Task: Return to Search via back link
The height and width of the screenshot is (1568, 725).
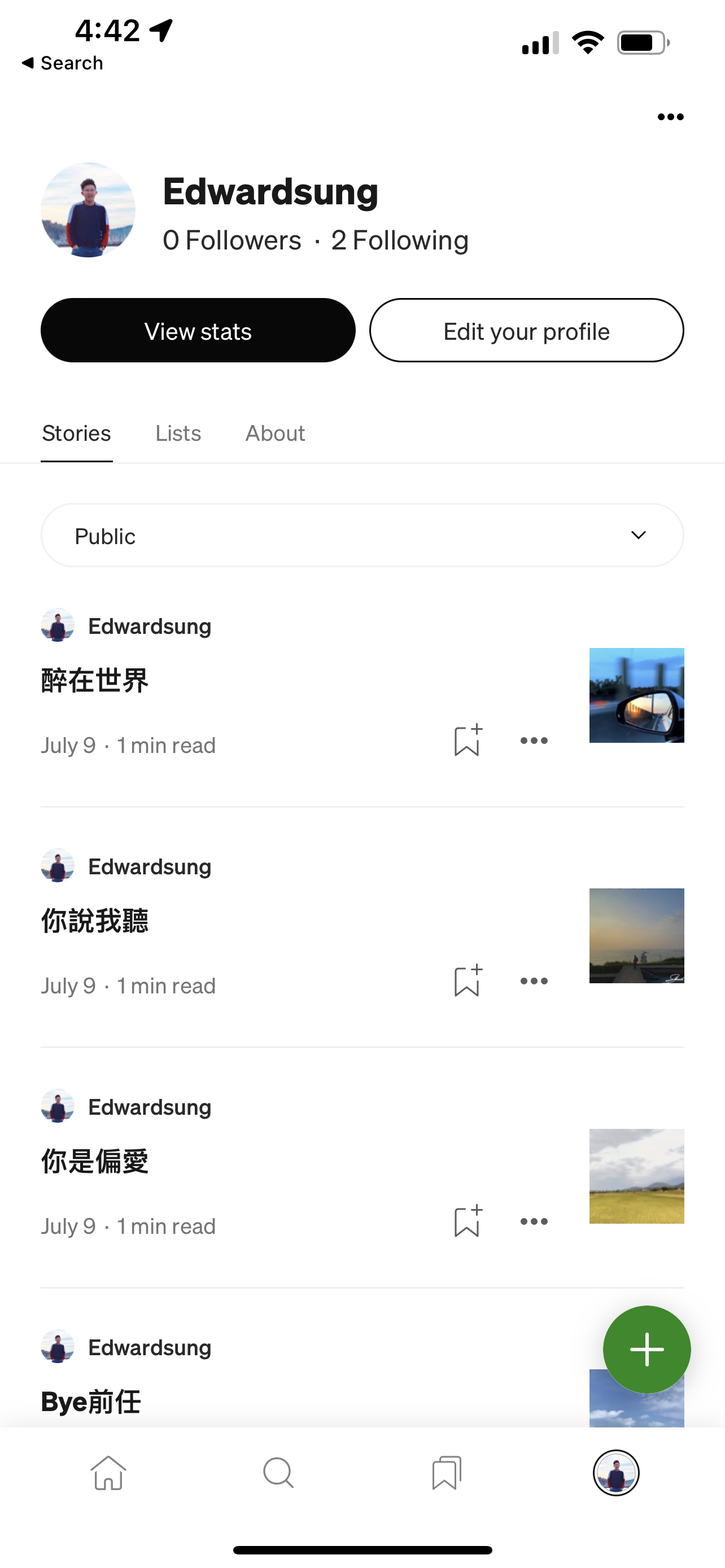Action: pos(62,63)
